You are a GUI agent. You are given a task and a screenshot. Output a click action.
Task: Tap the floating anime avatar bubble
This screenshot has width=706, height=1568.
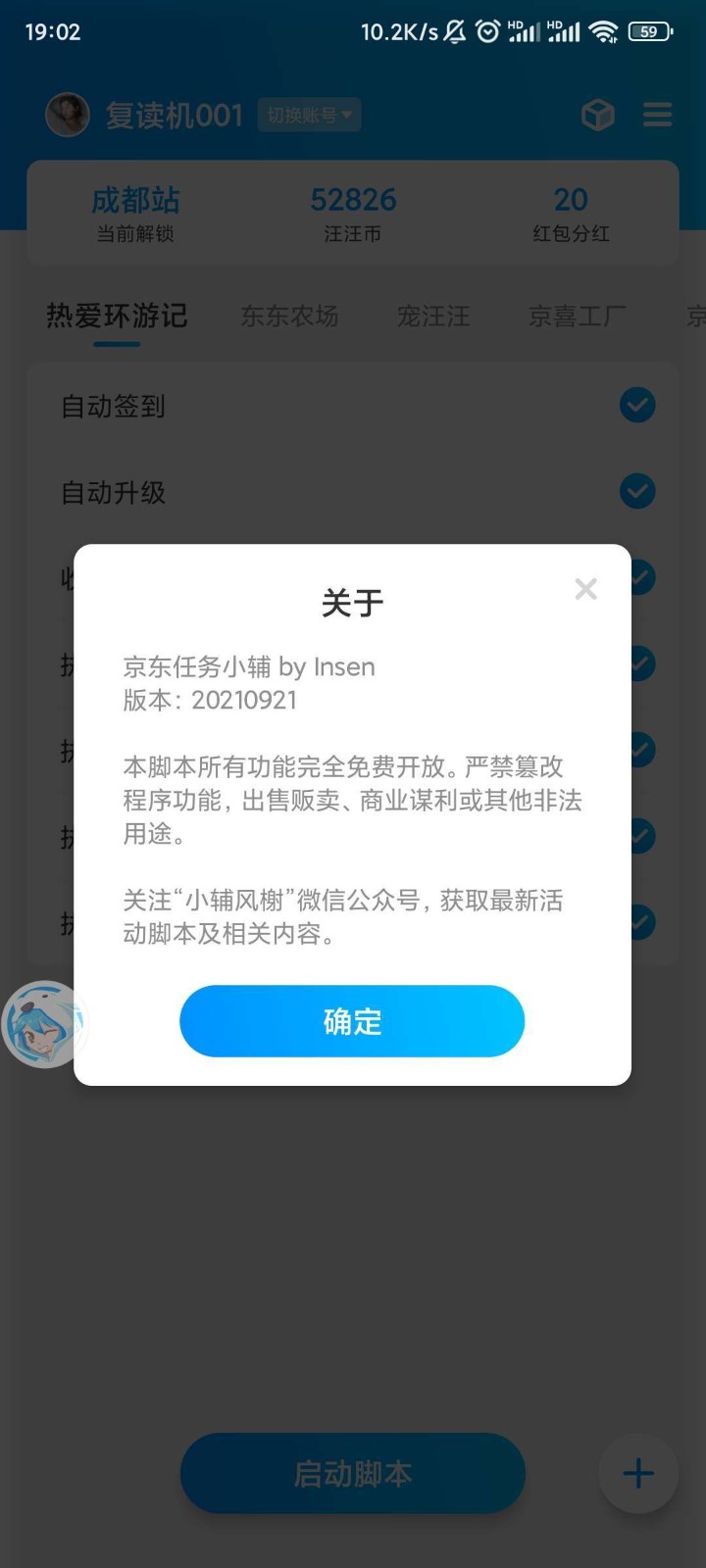coord(45,1024)
